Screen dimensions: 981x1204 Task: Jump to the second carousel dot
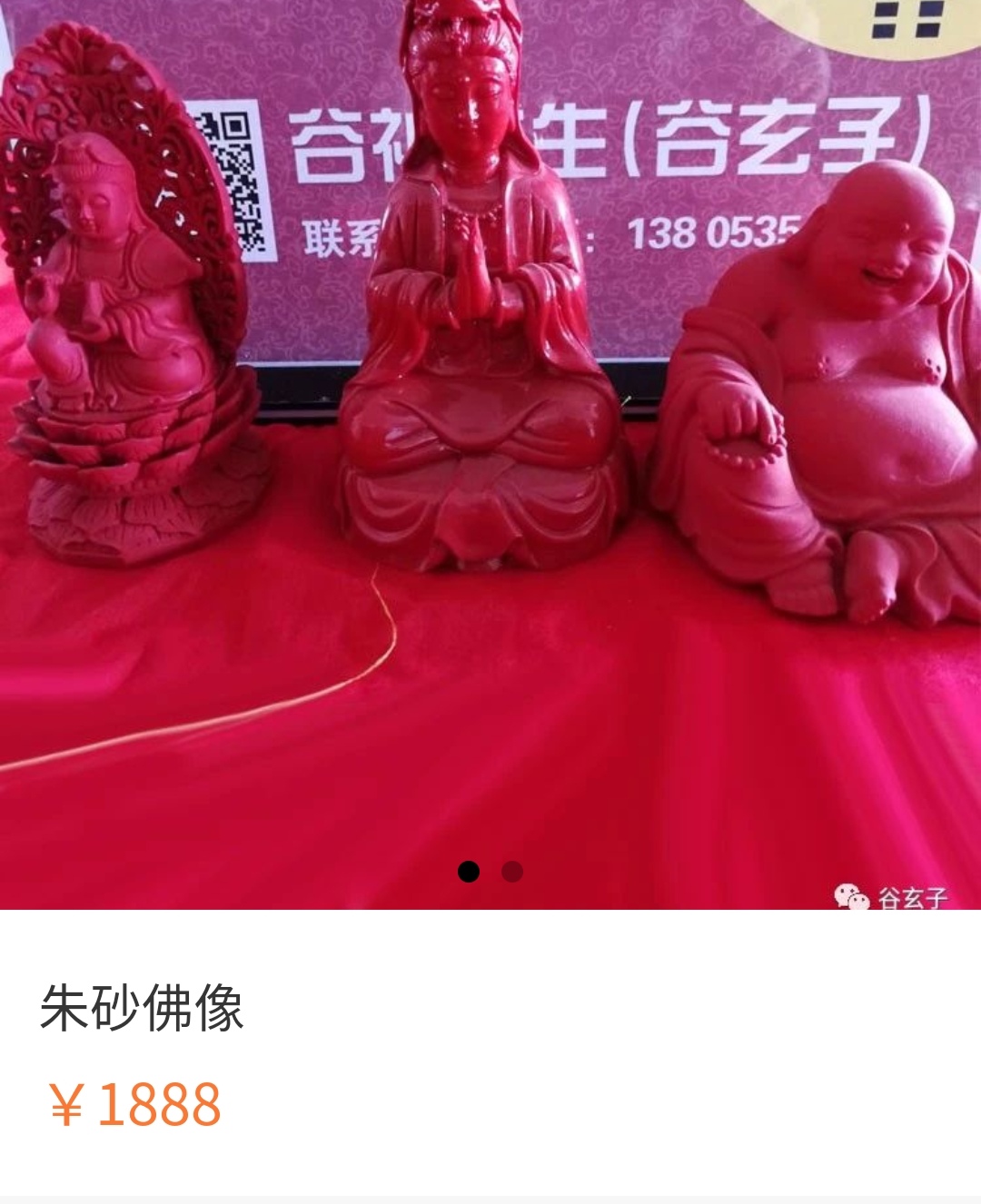coord(512,872)
